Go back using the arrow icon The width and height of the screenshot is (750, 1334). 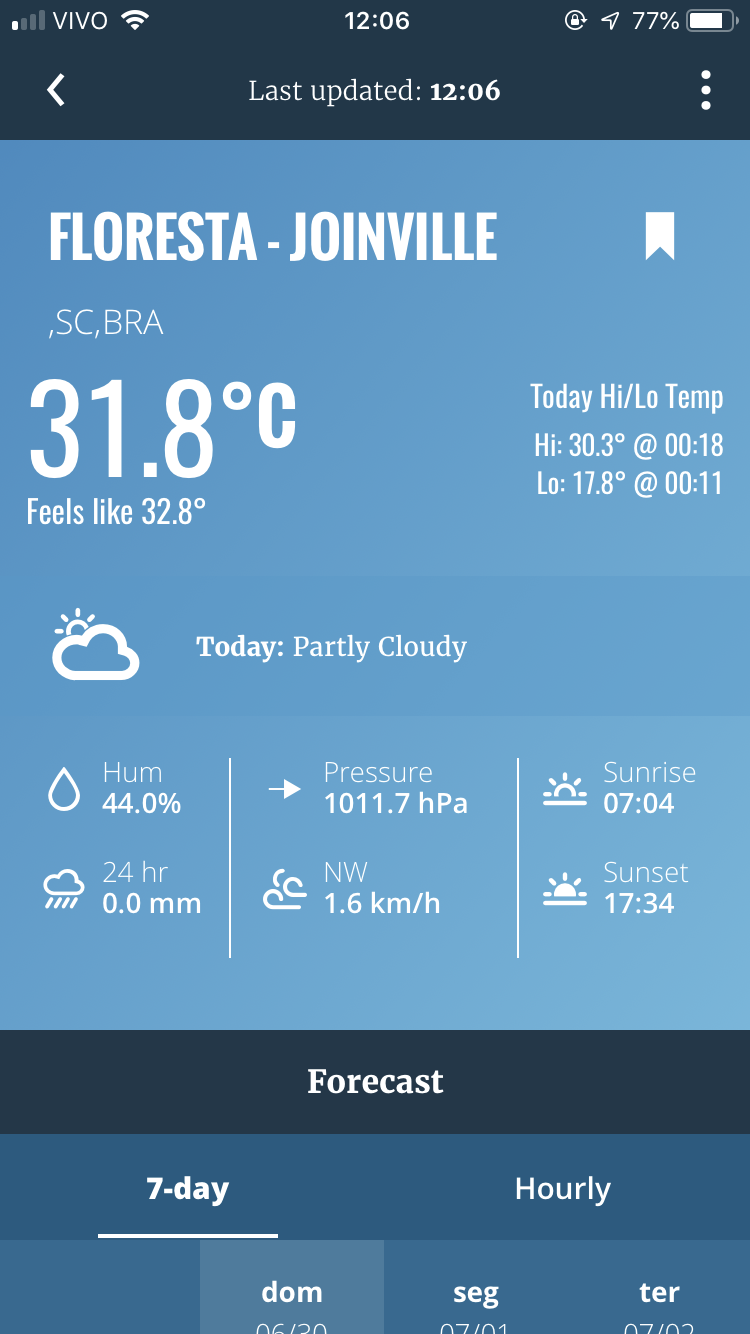coord(56,90)
